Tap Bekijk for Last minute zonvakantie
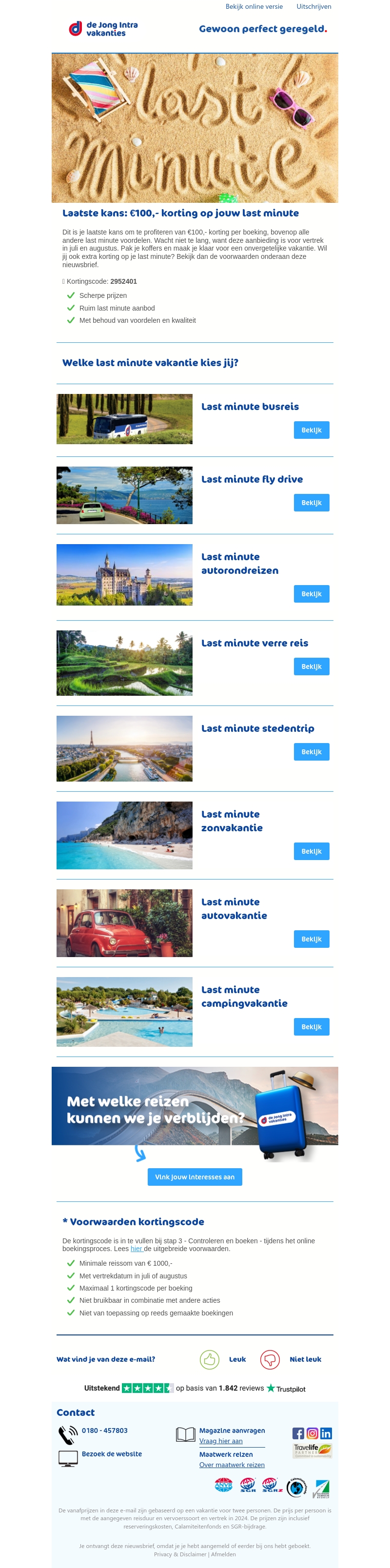390x1568 pixels. pyautogui.click(x=311, y=852)
